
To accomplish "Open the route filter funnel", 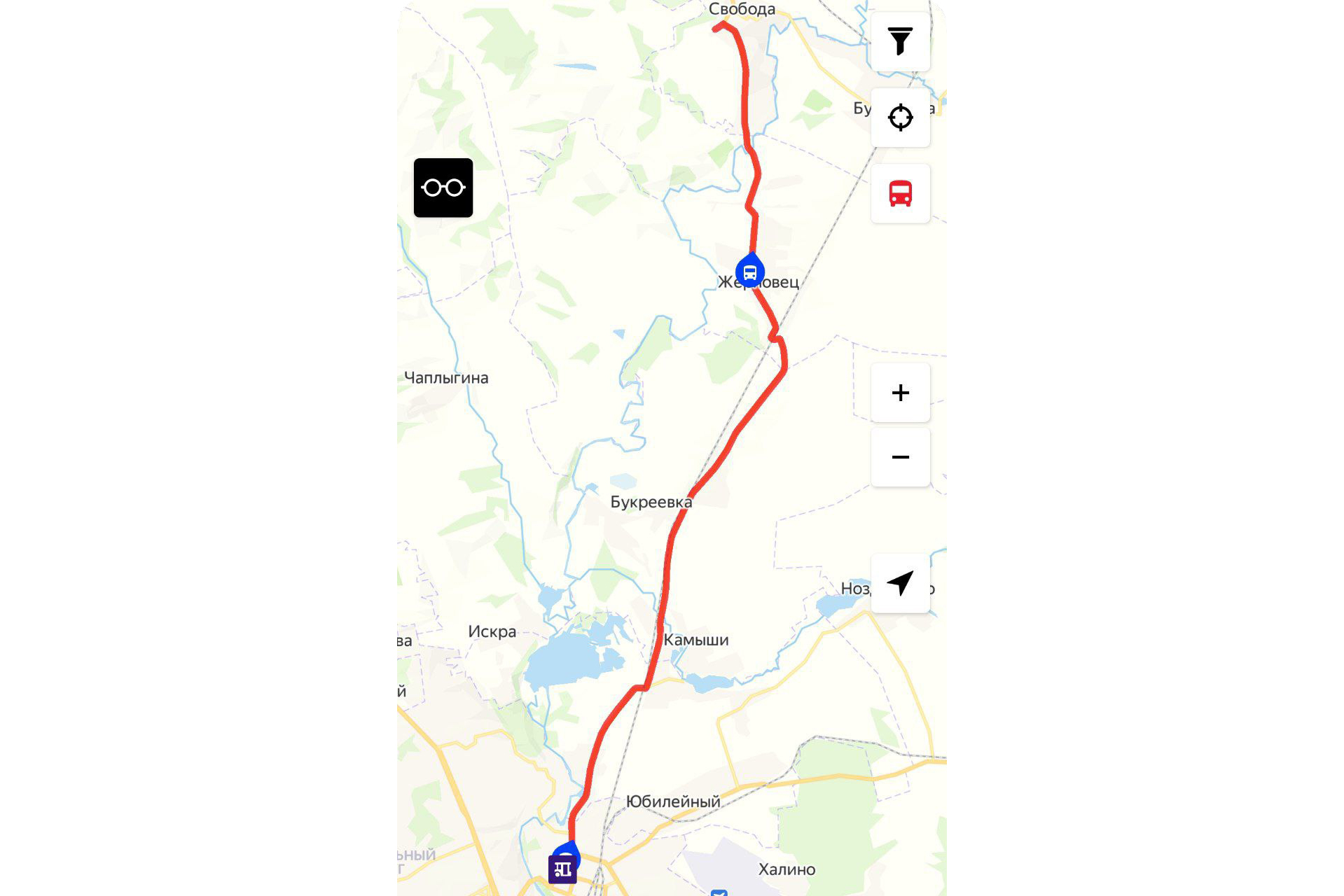I will pos(900,41).
